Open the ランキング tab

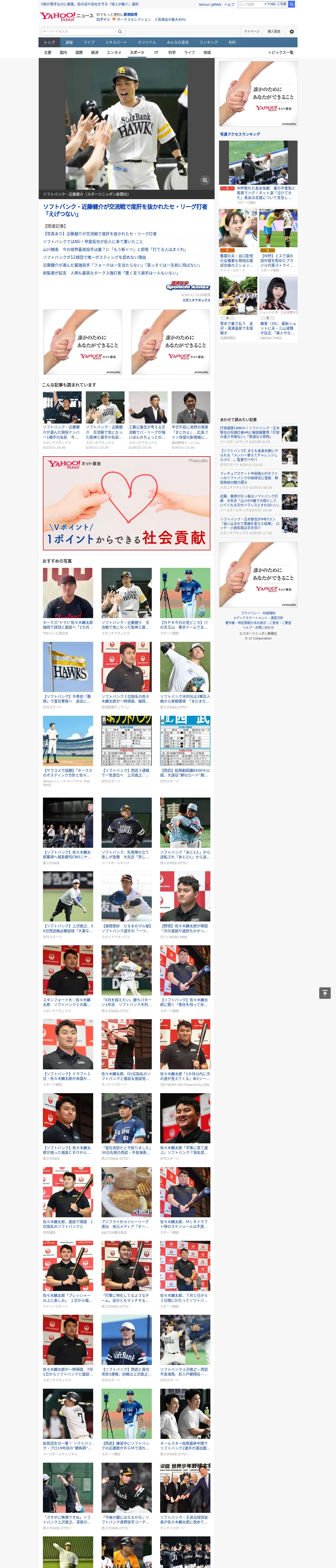click(x=209, y=43)
